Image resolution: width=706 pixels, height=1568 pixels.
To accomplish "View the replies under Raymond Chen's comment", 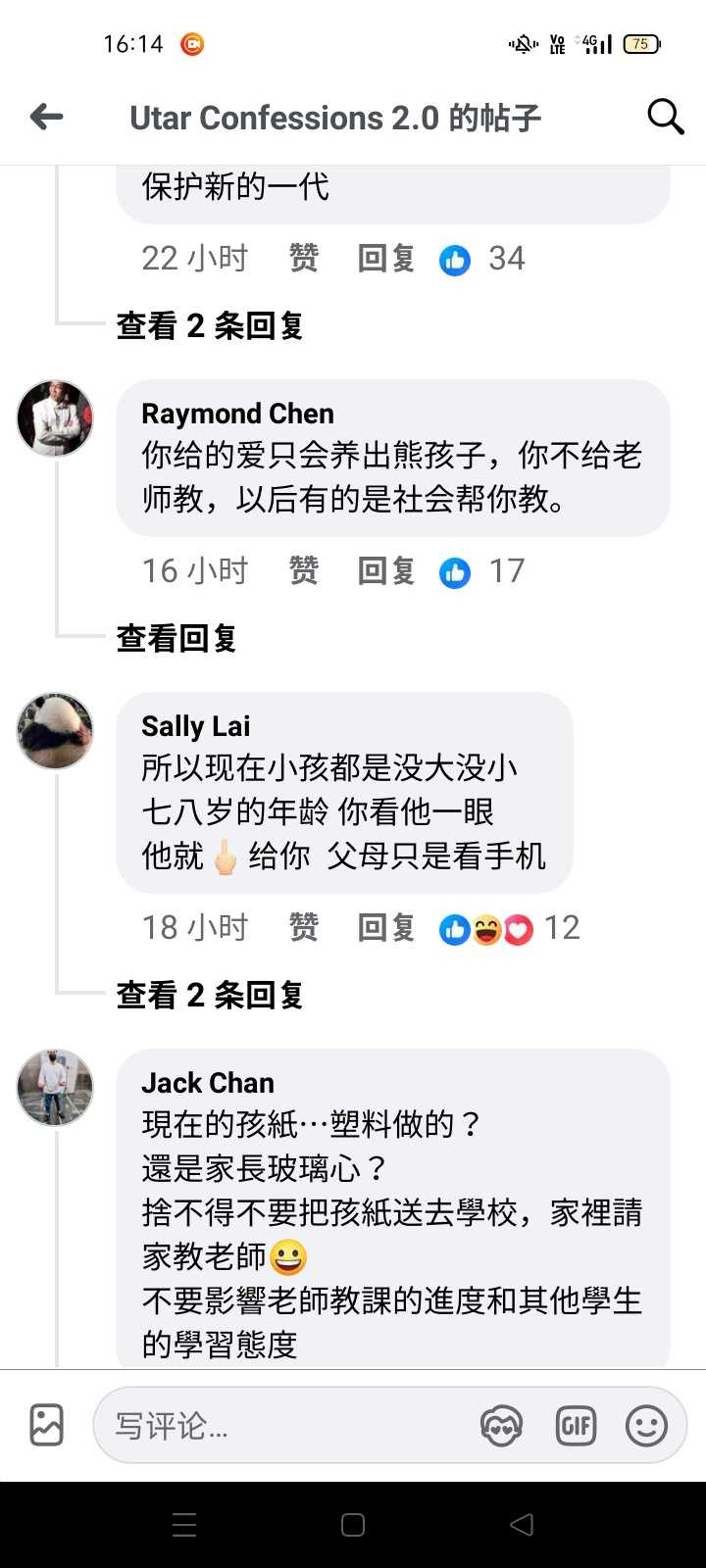I will click(x=176, y=639).
